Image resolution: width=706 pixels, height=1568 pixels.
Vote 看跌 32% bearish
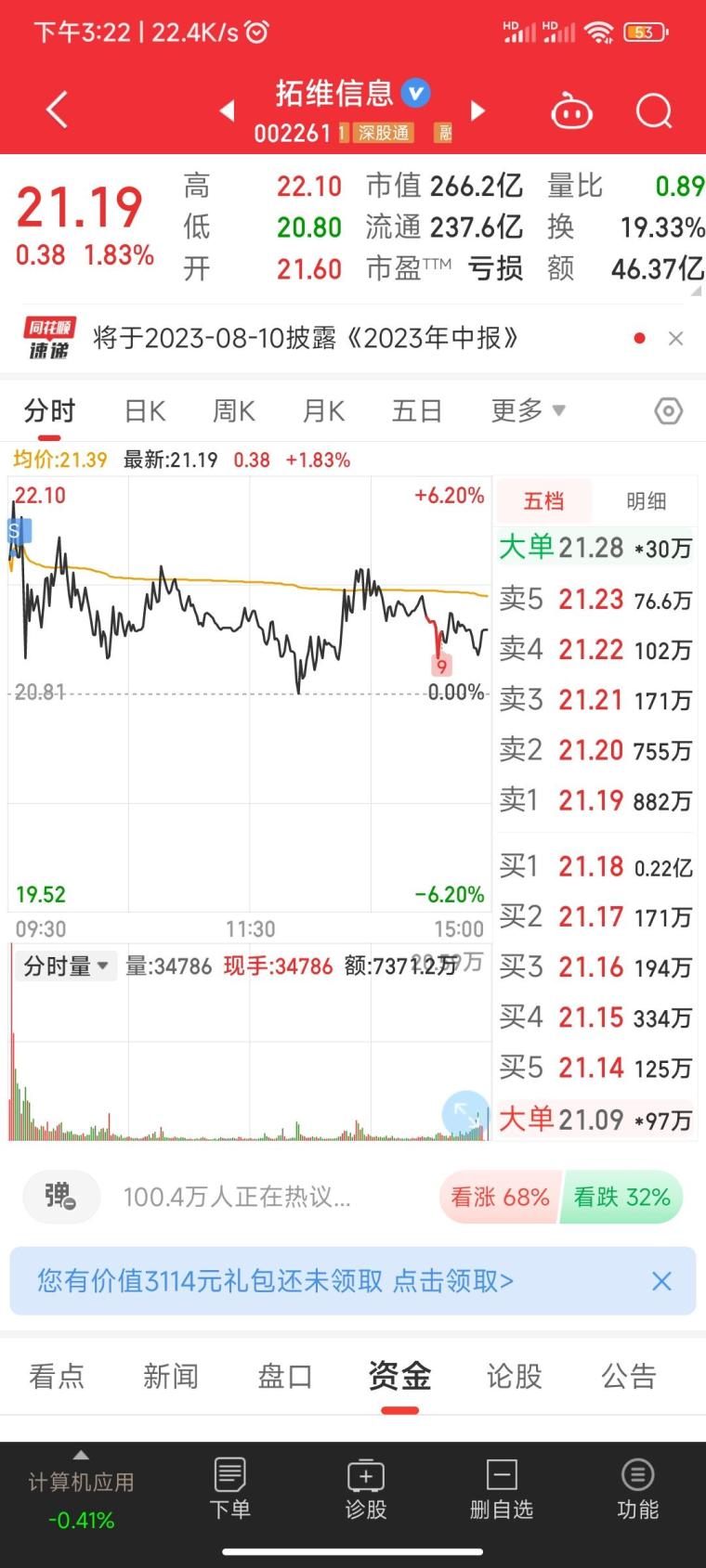(x=622, y=1198)
